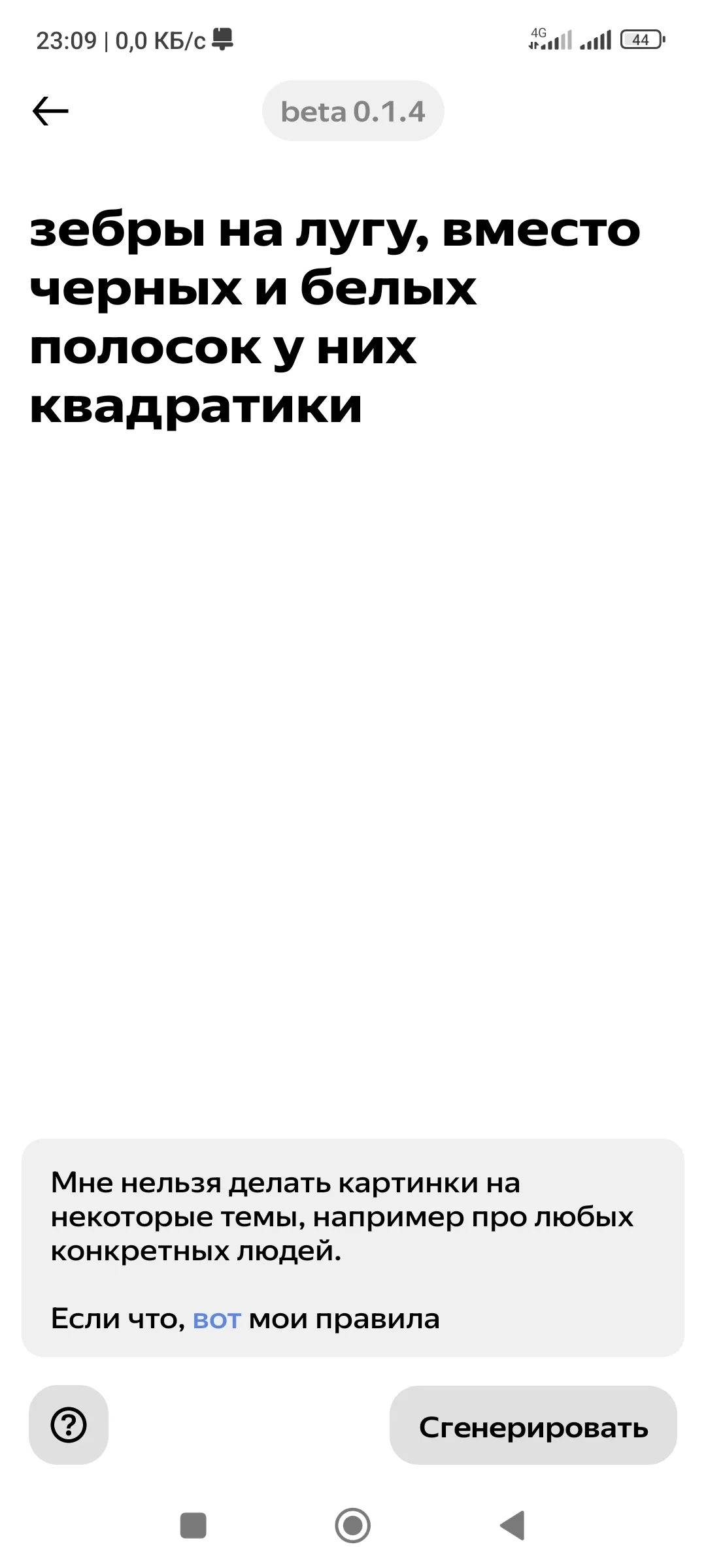Open recent apps with the system square button
Image resolution: width=706 pixels, height=1568 pixels.
[193, 1526]
